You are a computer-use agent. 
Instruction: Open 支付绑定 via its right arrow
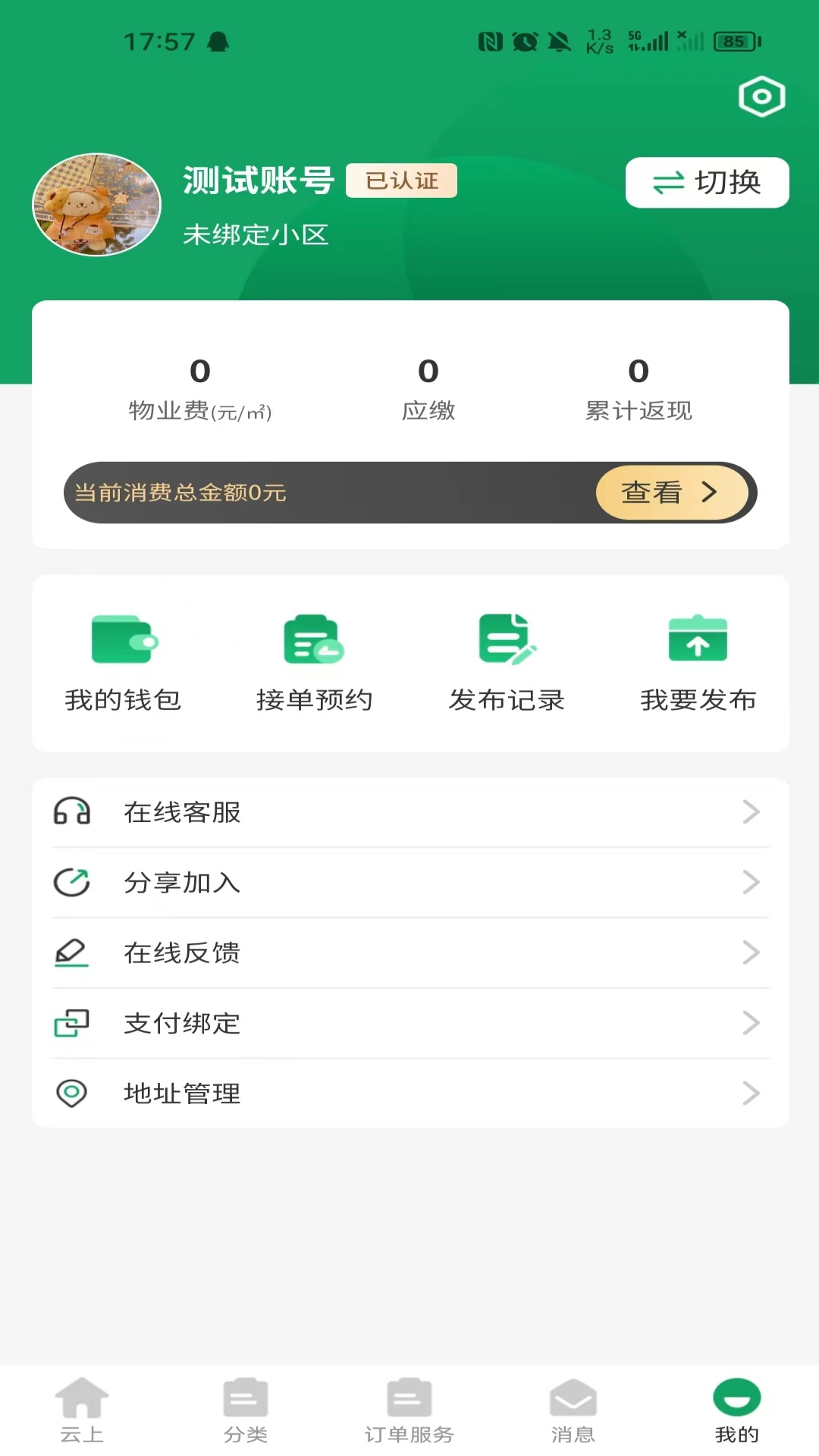coord(752,1023)
